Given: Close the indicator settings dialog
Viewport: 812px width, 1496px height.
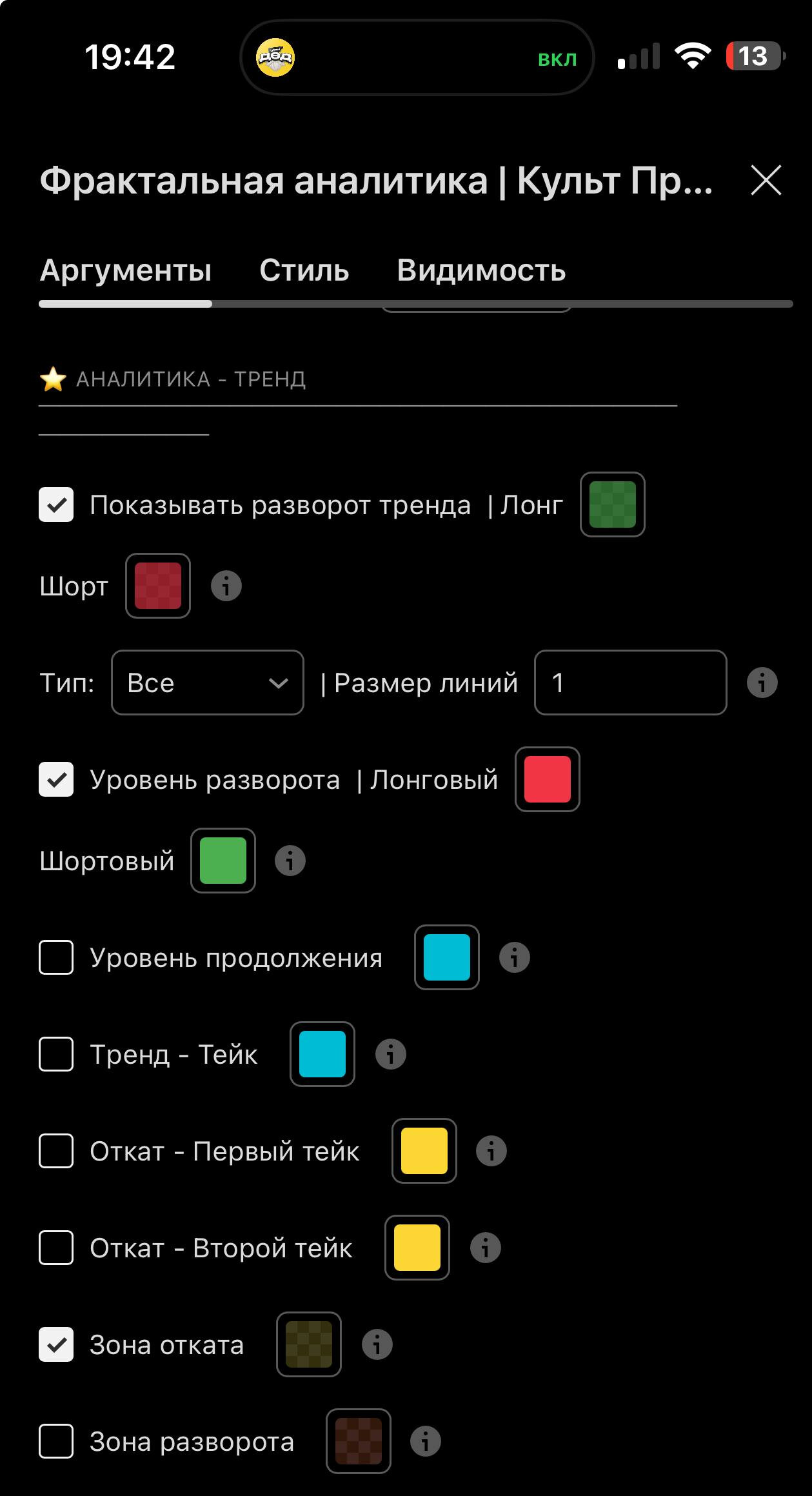Looking at the screenshot, I should [766, 180].
